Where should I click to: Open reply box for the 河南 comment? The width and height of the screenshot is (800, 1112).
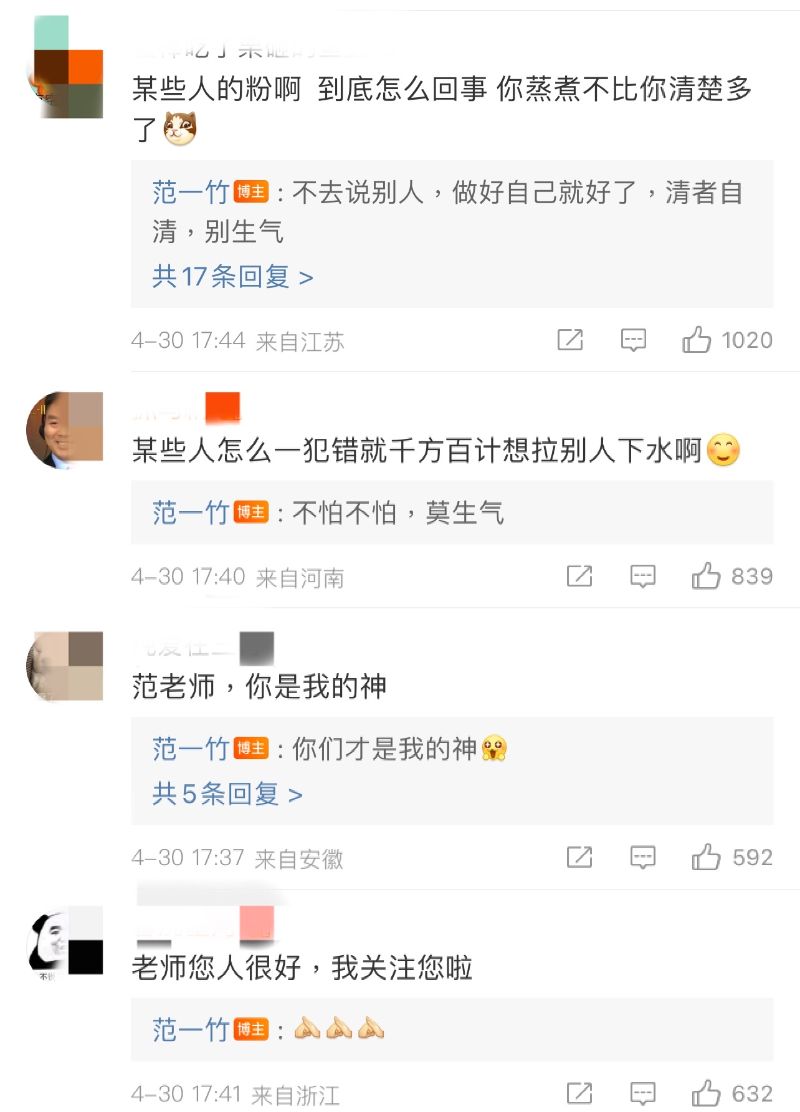tap(642, 576)
